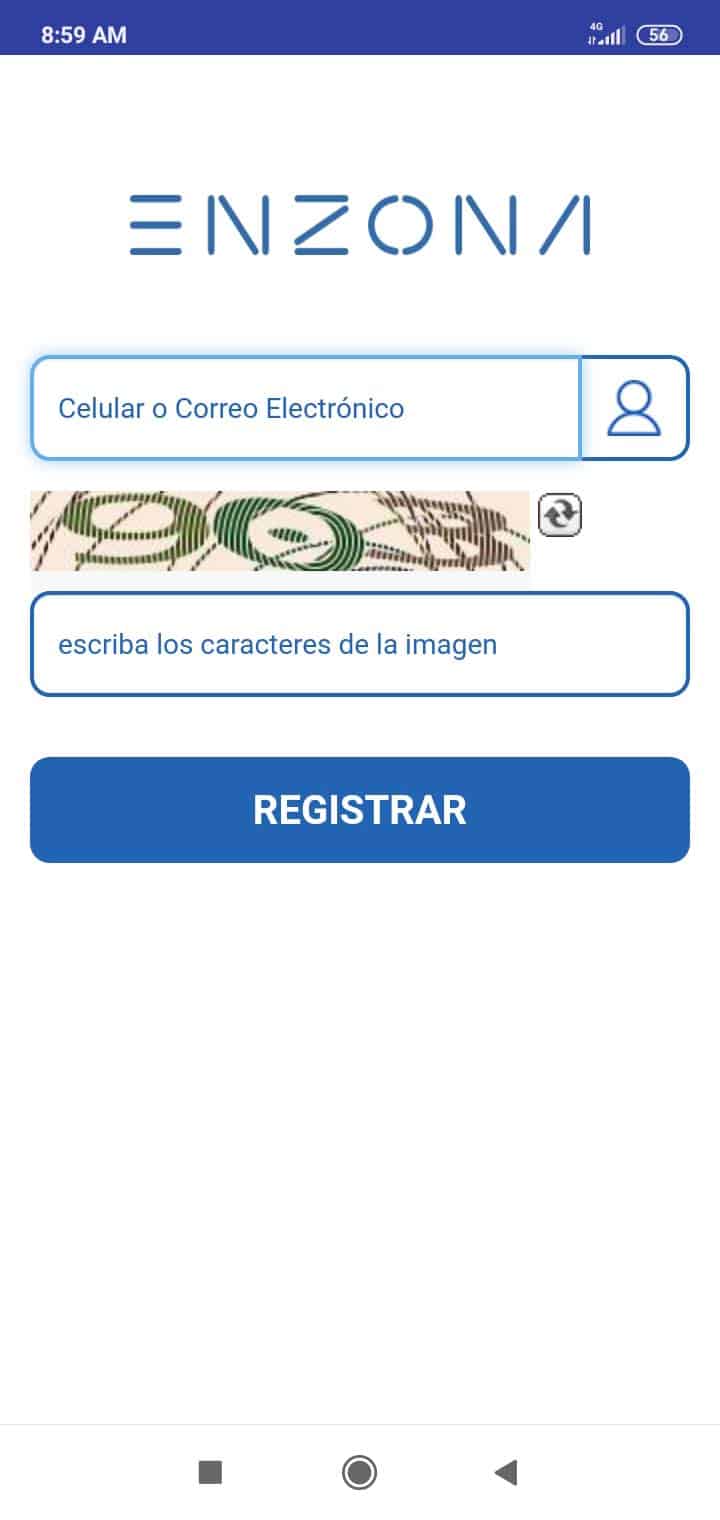Tap the clock showing 8:59 AM
This screenshot has height=1520, width=720.
pyautogui.click(x=82, y=33)
